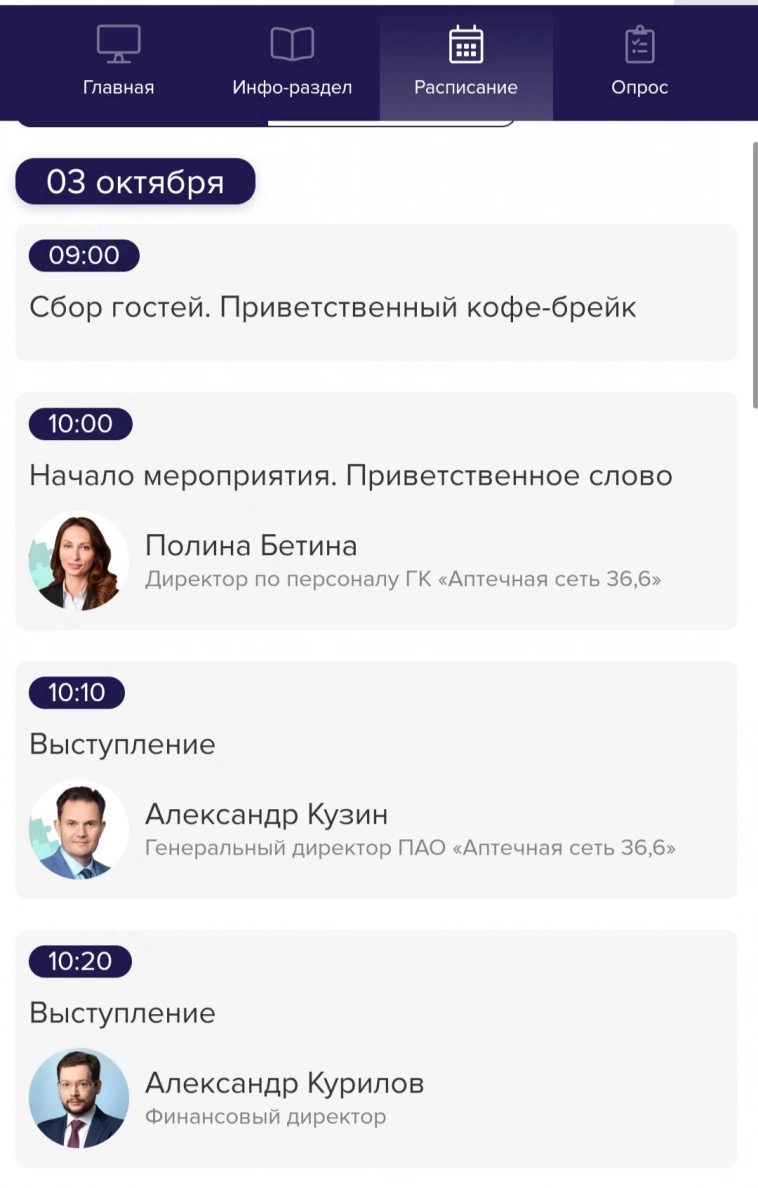Select the Расписание calendar icon
This screenshot has width=758, height=1188.
click(x=465, y=44)
